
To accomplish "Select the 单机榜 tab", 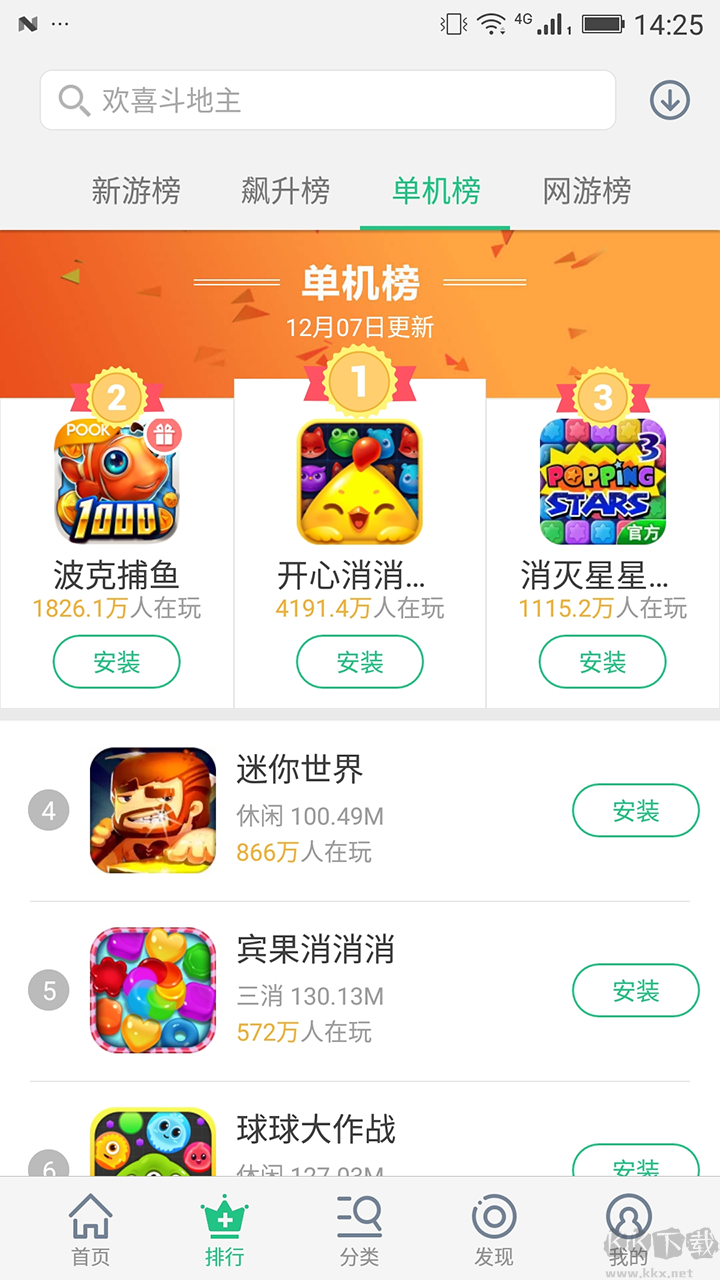I will tap(435, 190).
